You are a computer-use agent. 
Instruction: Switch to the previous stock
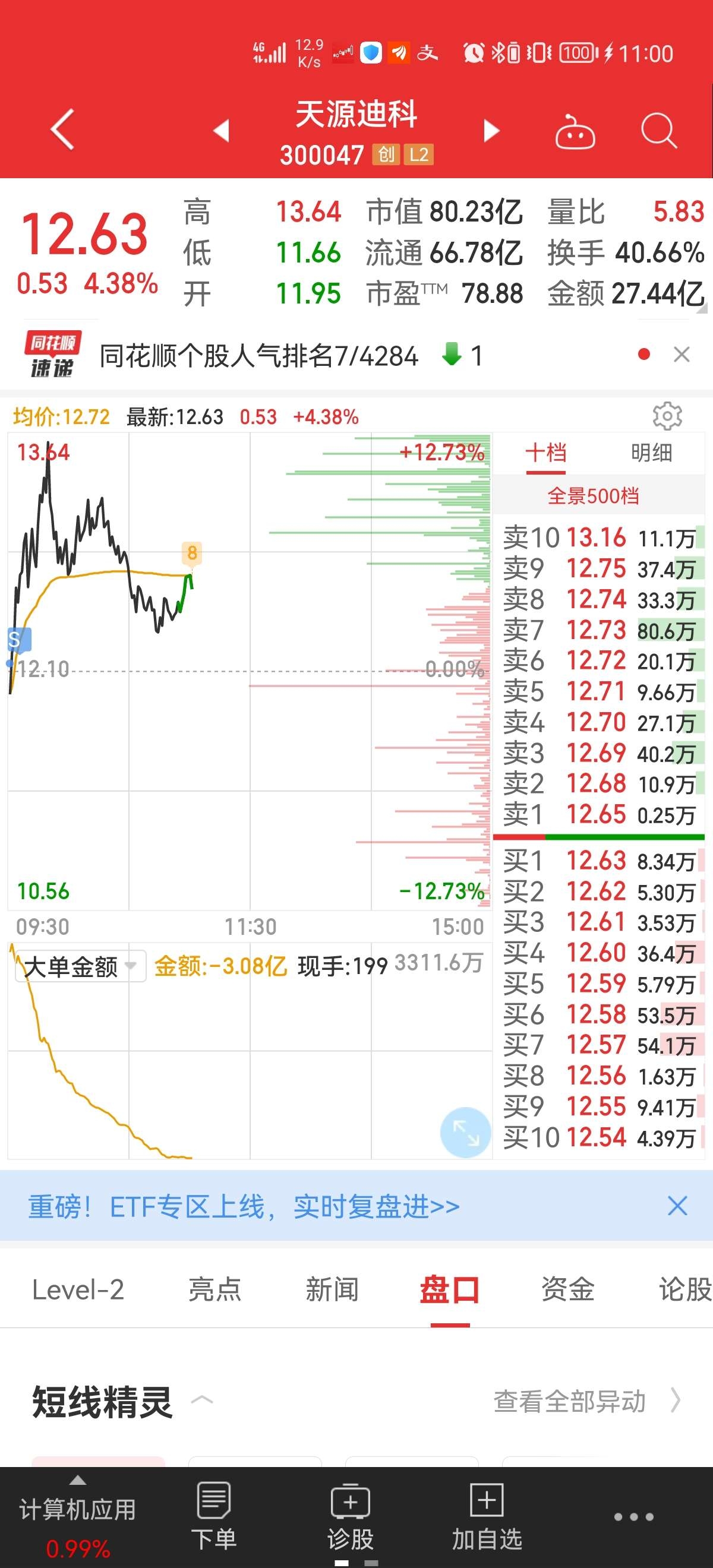(x=222, y=130)
